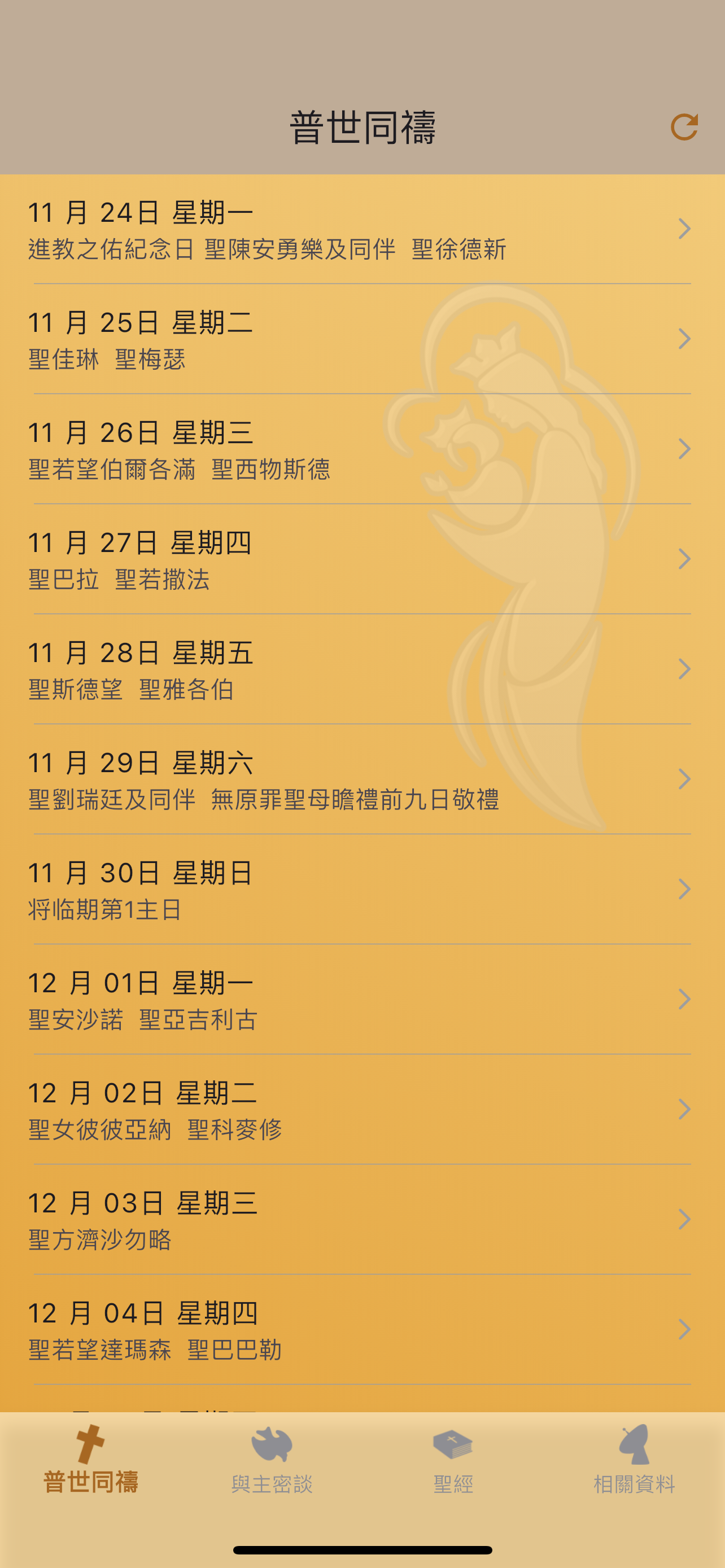725x1568 pixels.
Task: Tap the refresh icon to reload calendar
Action: (x=684, y=126)
